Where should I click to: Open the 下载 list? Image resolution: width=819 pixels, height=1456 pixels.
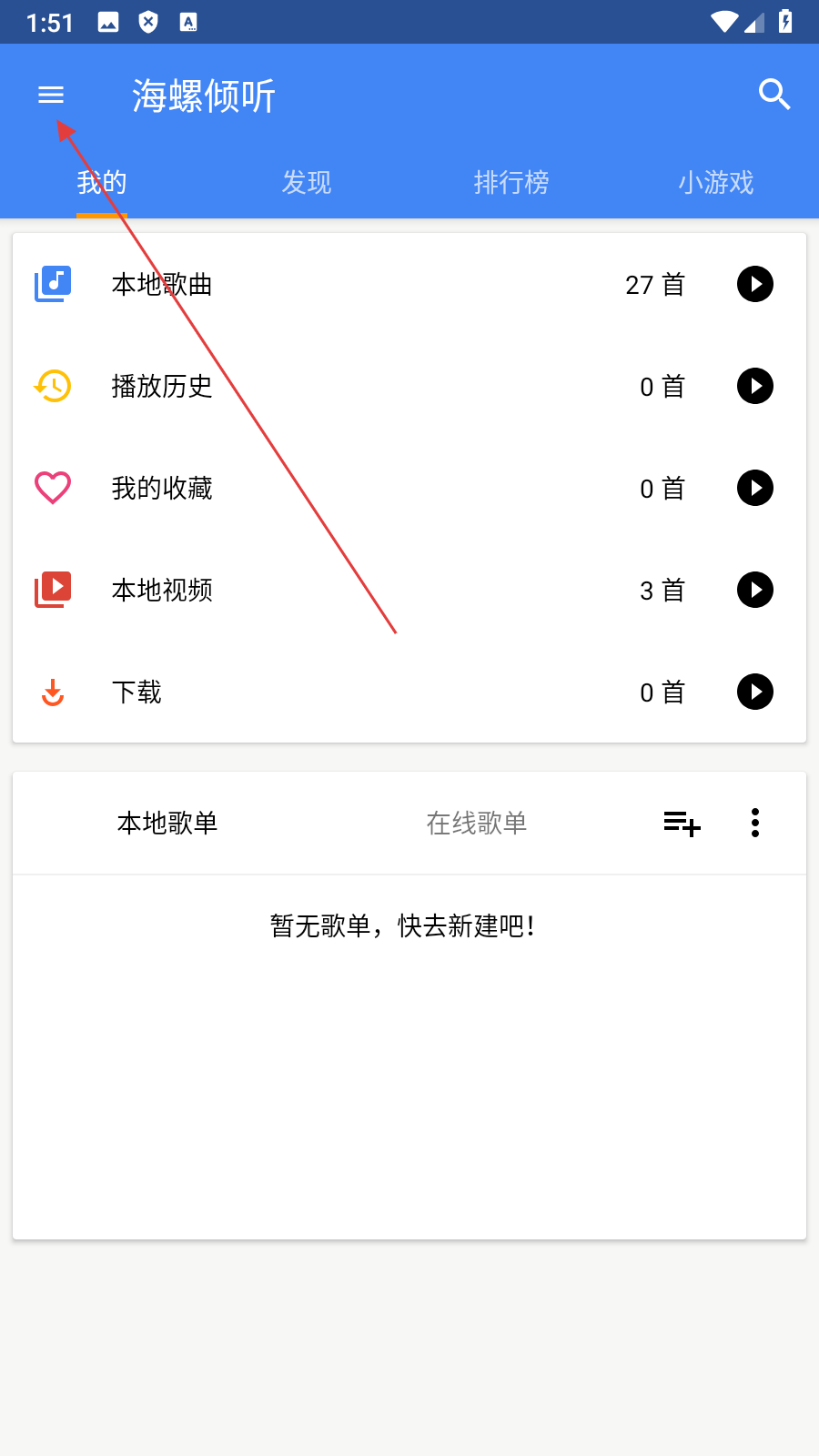[x=409, y=692]
